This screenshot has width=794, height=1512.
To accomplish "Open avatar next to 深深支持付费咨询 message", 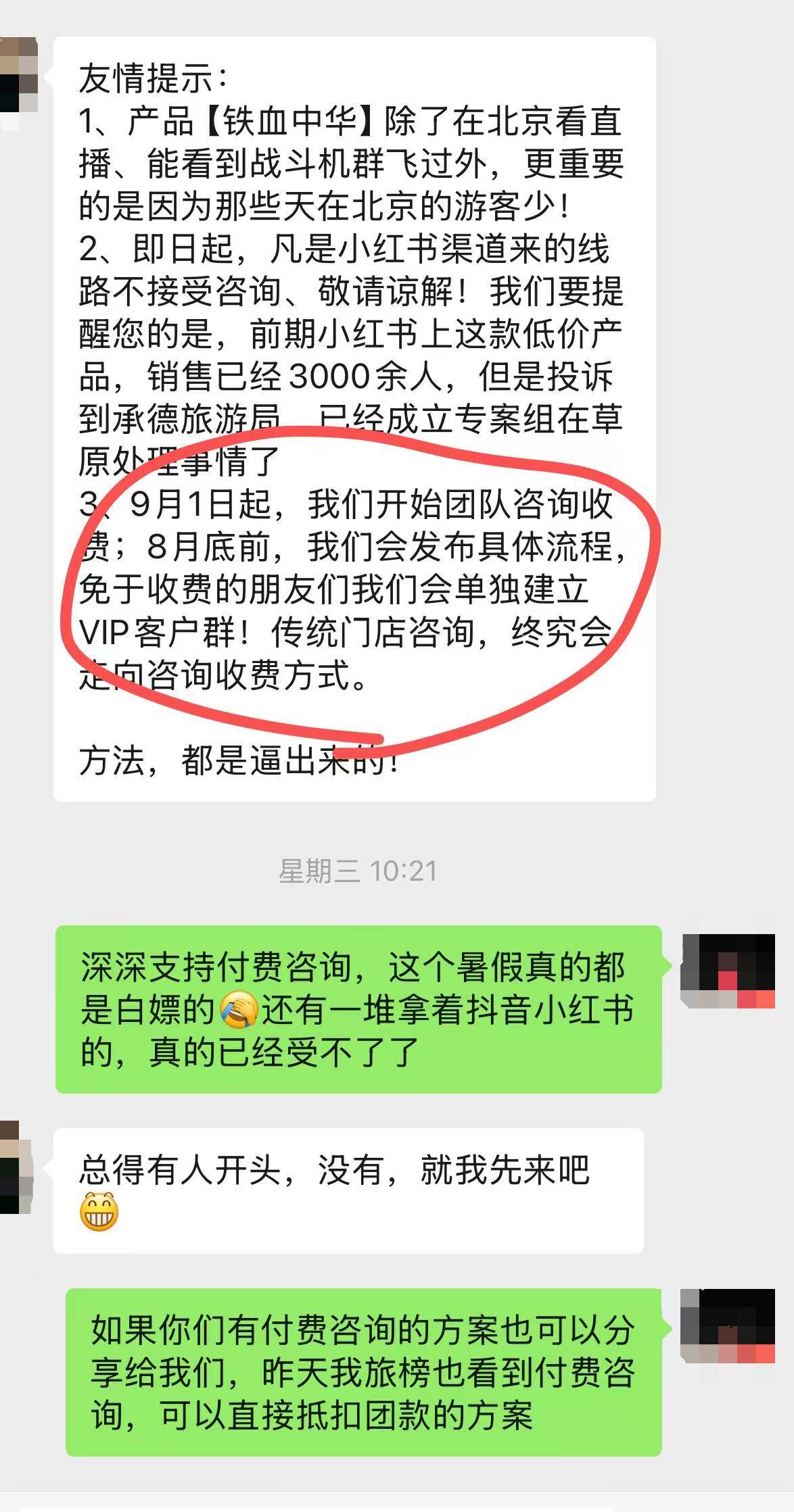I will [728, 971].
